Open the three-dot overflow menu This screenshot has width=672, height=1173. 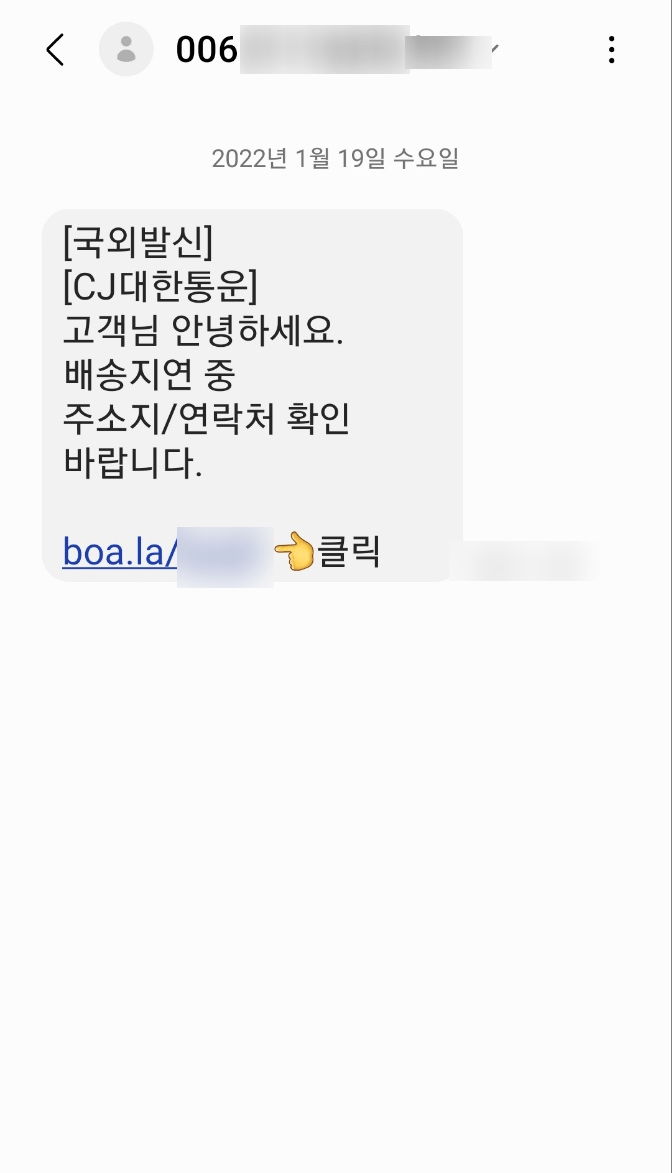611,49
